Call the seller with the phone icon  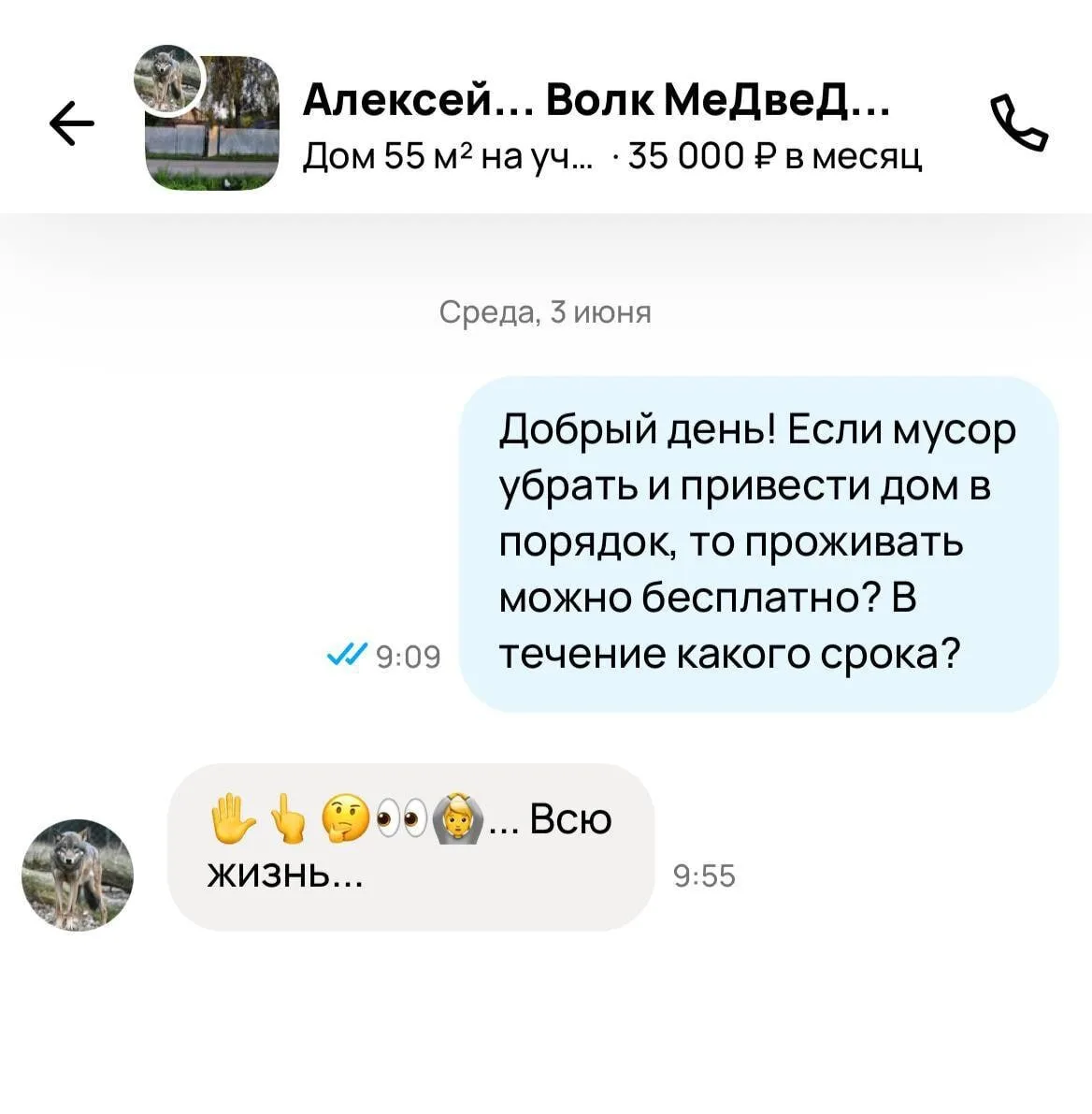[1019, 123]
